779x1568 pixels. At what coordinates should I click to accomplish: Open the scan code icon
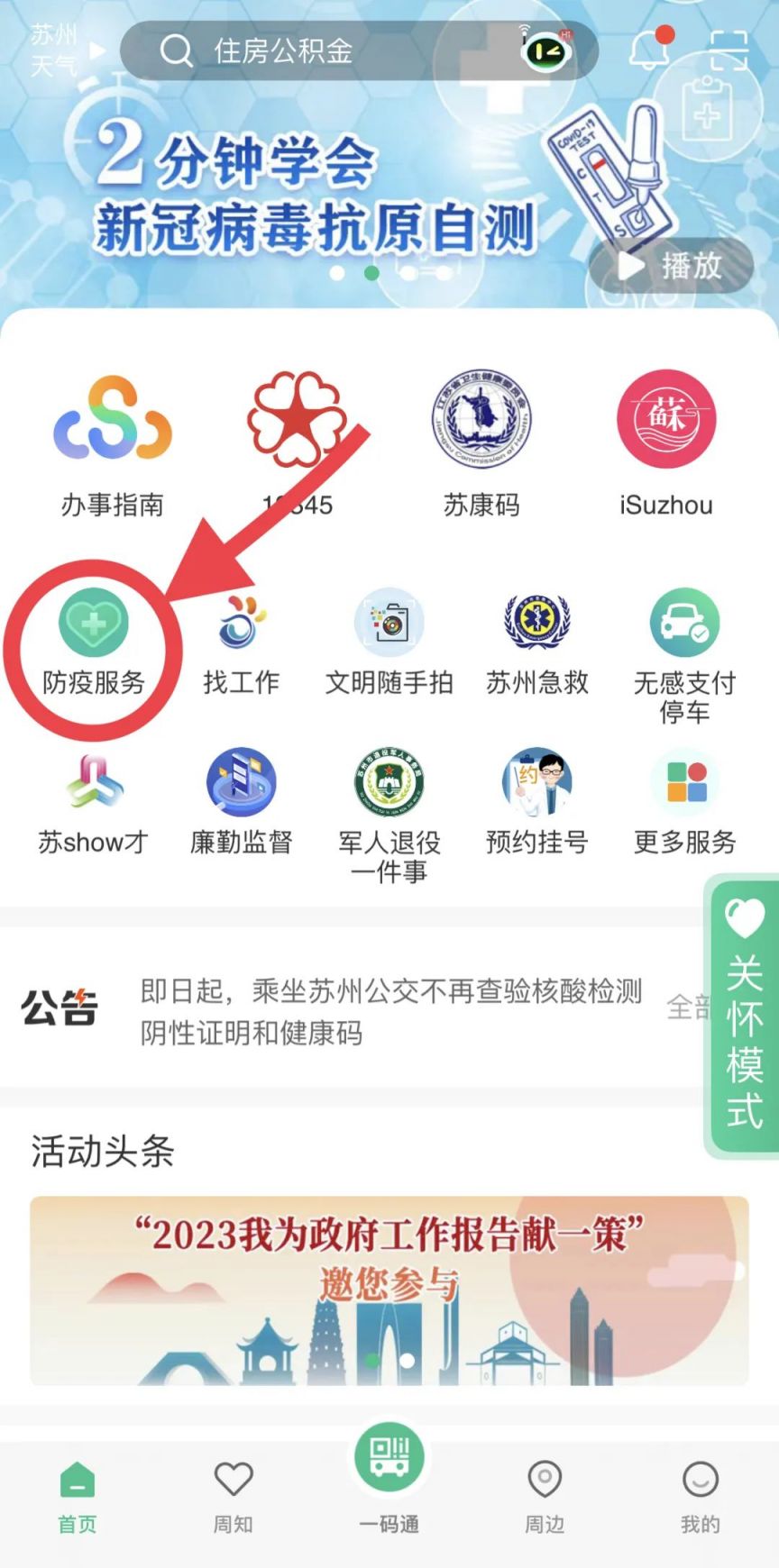coord(729,50)
